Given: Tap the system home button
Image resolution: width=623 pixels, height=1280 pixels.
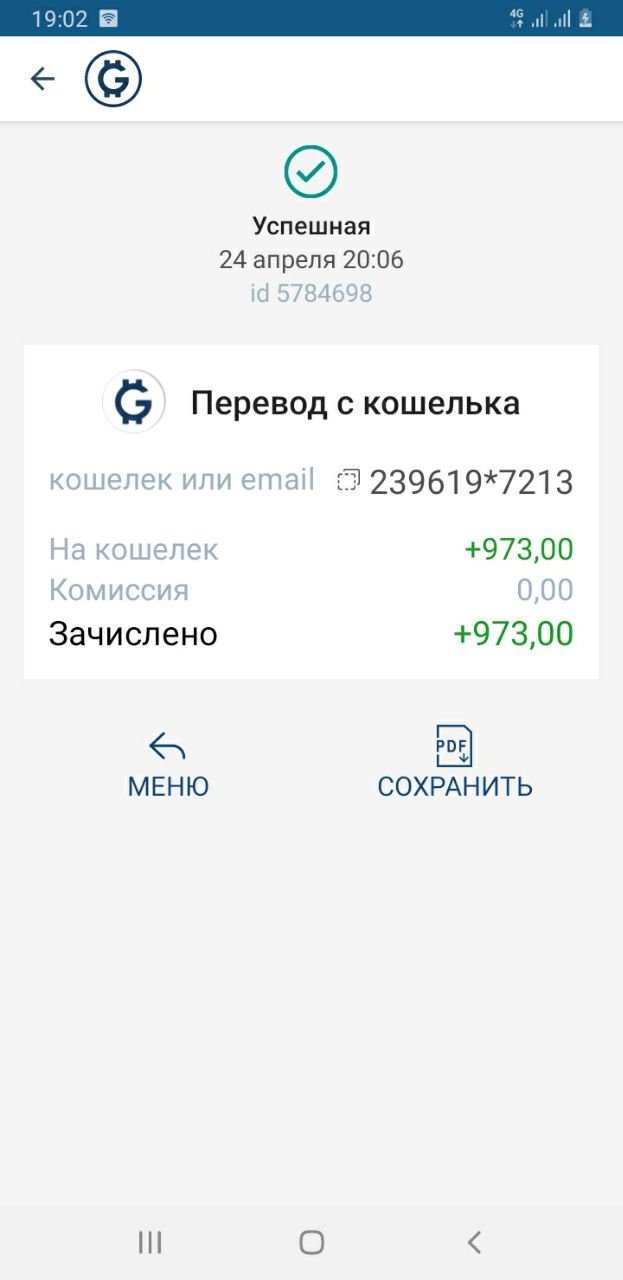Looking at the screenshot, I should [312, 1242].
